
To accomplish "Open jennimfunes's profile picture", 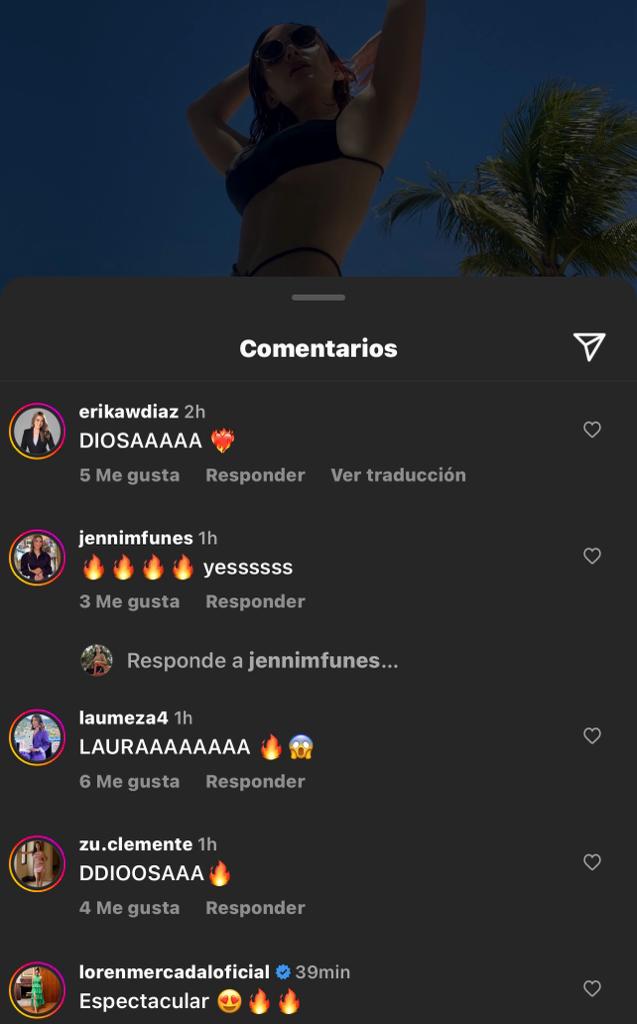I will click(x=37, y=558).
